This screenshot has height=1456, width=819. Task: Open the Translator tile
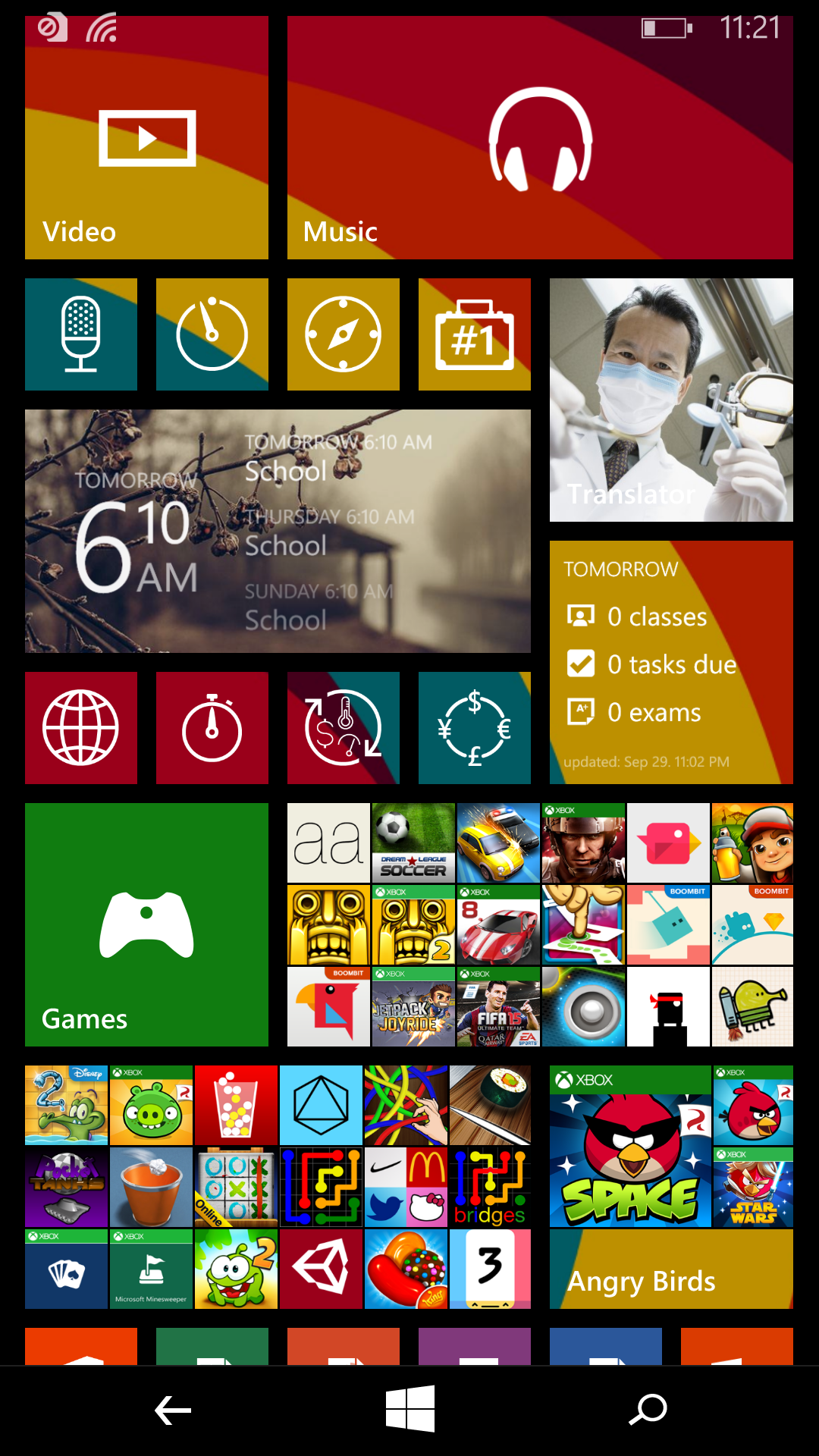coord(671,400)
